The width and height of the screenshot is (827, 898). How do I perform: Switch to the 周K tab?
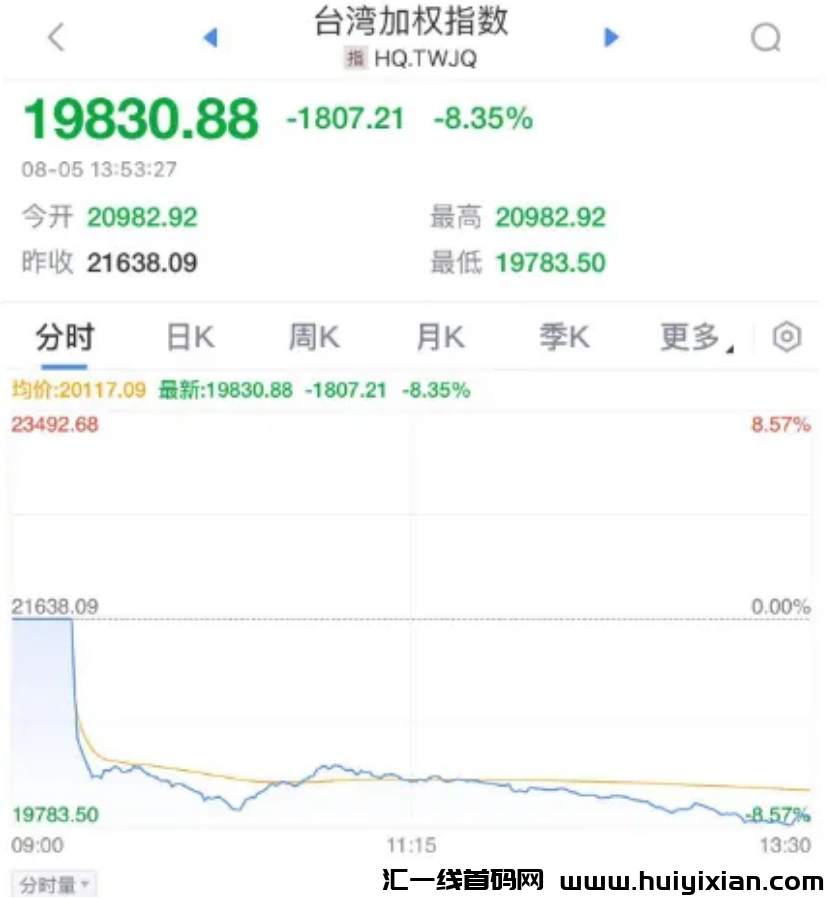pyautogui.click(x=313, y=337)
